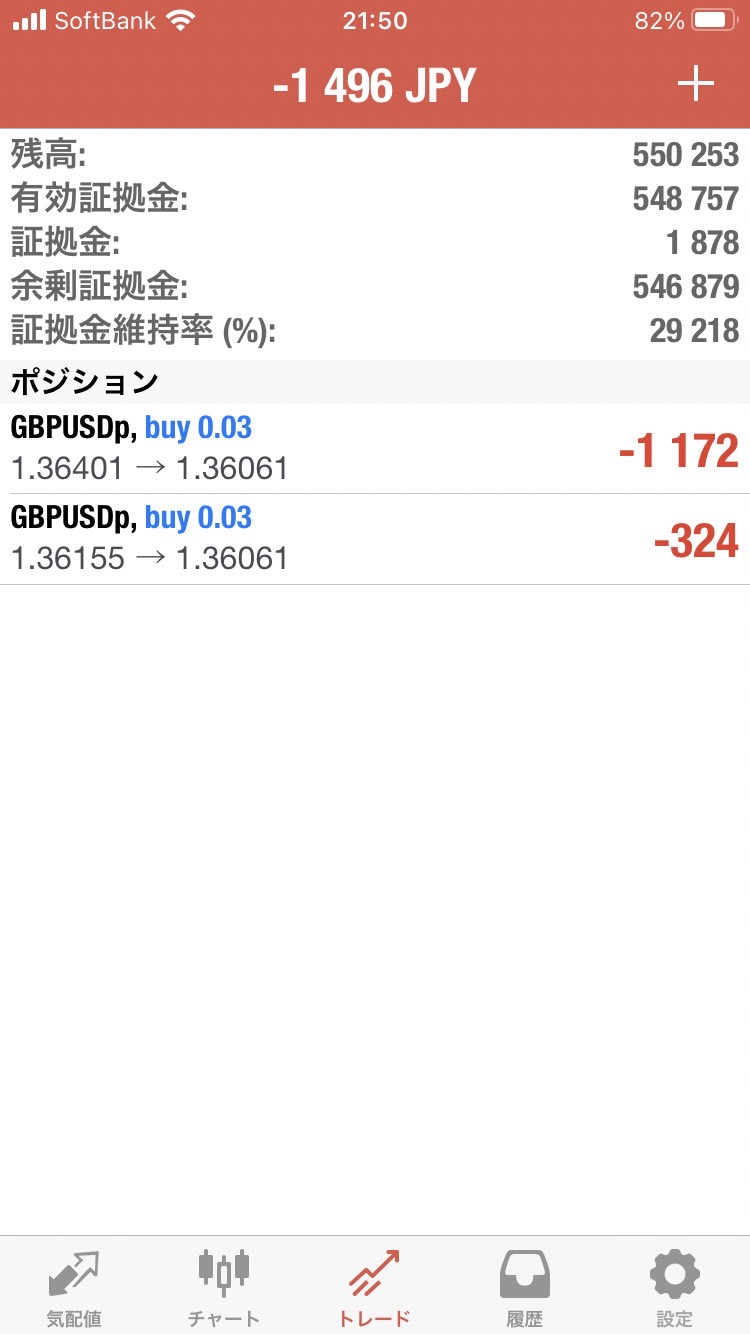Open the 設定 settings tab
Screen dimensions: 750x1334
point(675,1288)
